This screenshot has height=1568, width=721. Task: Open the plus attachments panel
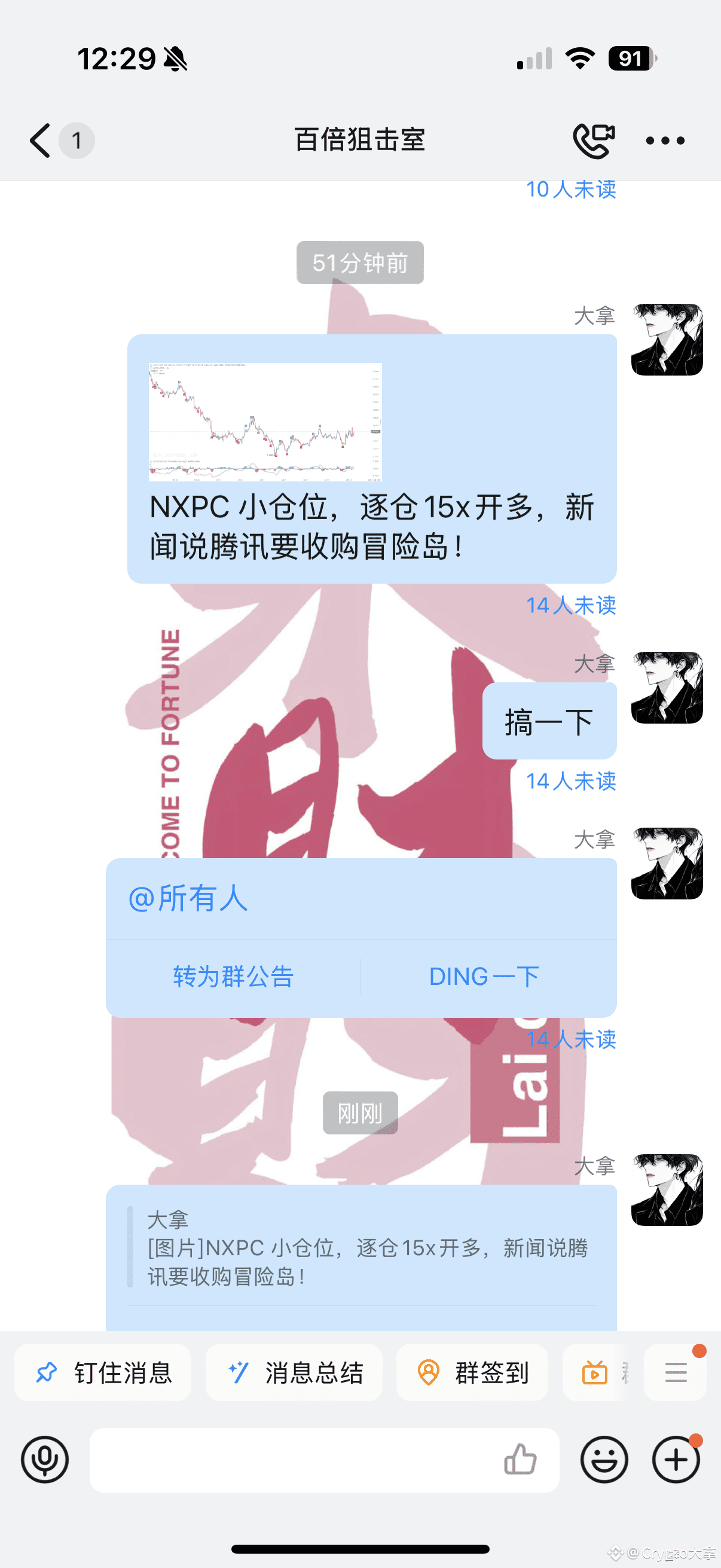676,1460
